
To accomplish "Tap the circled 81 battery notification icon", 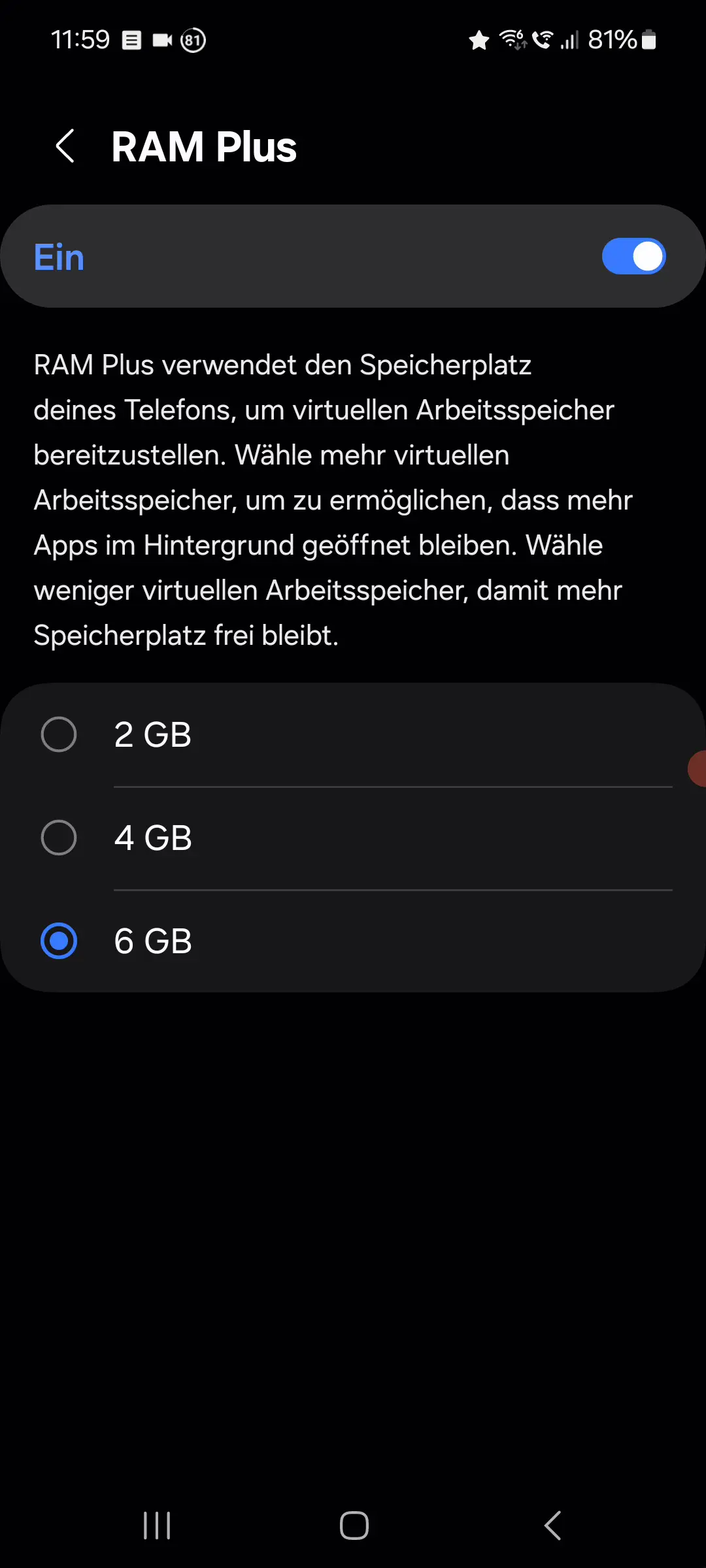I will (193, 41).
